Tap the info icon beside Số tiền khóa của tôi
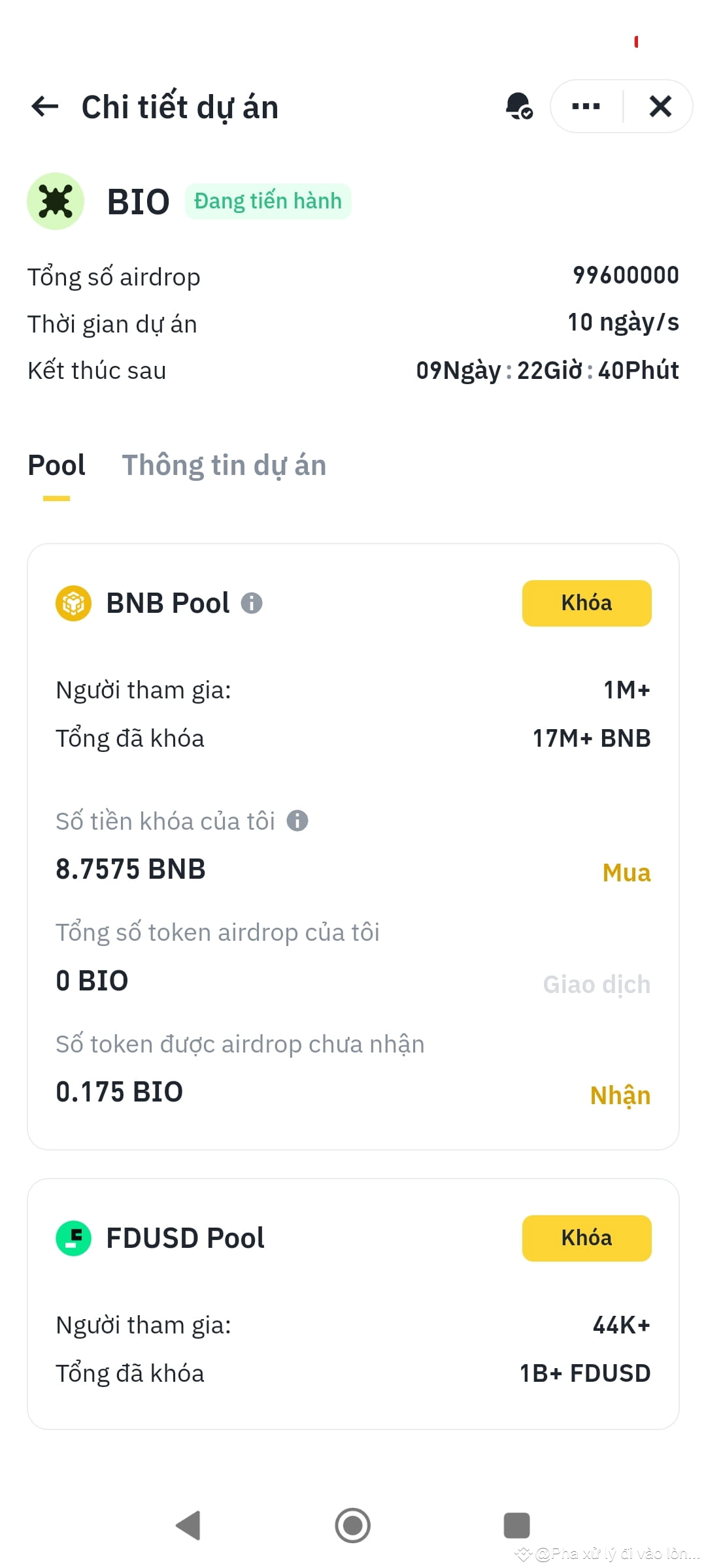Image resolution: width=706 pixels, height=1568 pixels. tap(298, 821)
